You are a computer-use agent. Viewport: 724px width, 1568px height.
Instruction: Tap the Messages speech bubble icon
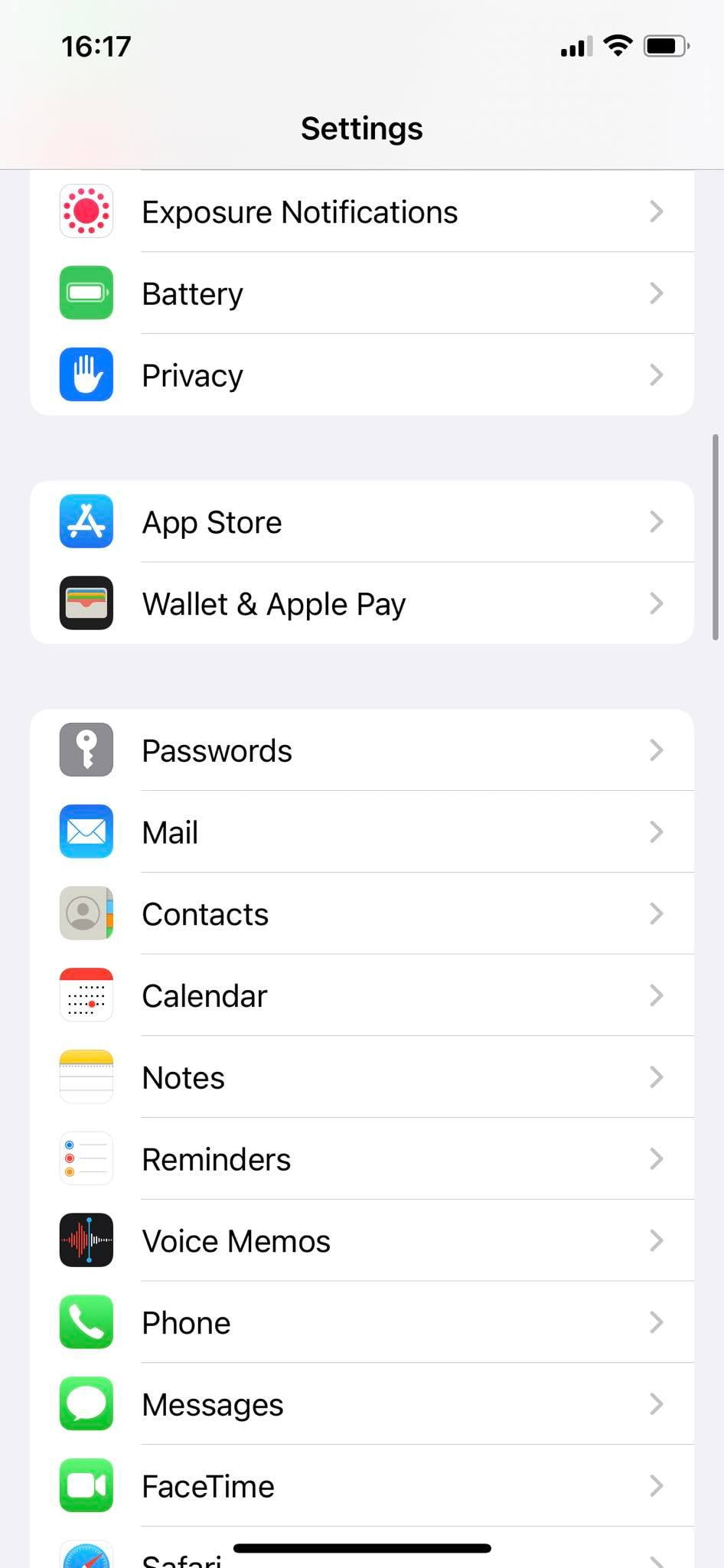(x=86, y=1403)
